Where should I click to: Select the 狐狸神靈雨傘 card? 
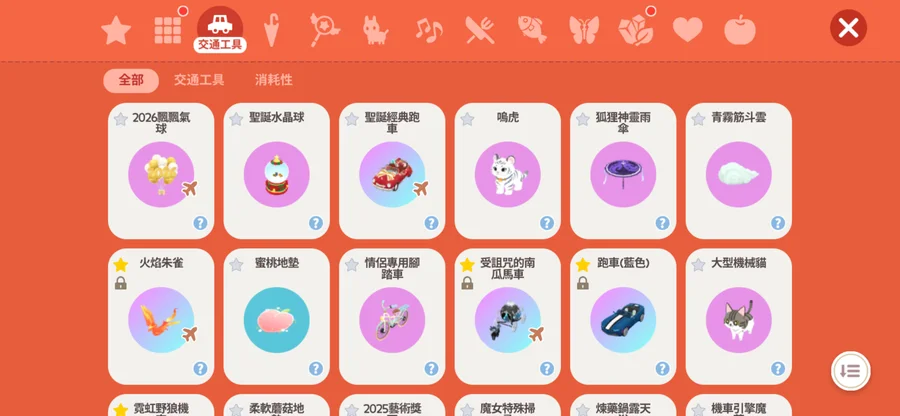(623, 172)
